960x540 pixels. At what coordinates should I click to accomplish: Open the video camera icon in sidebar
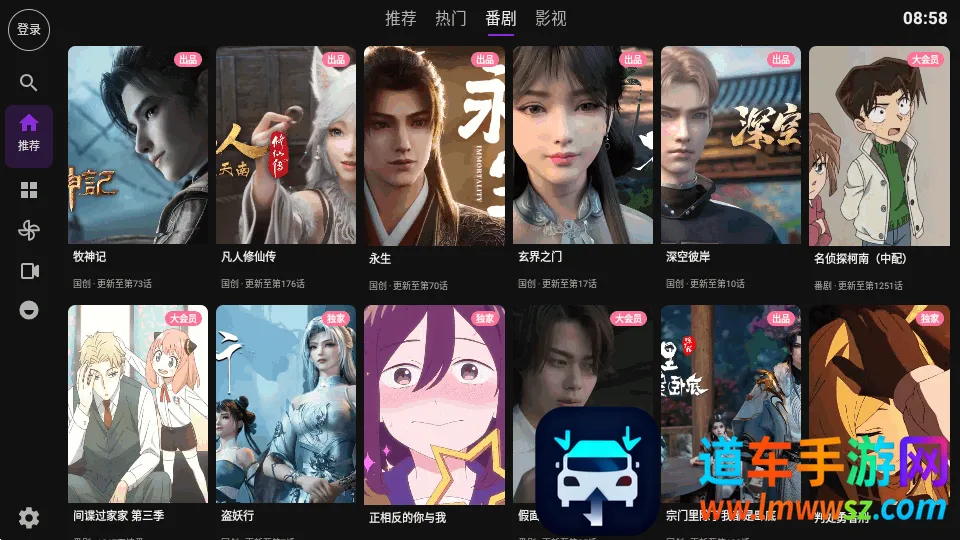[x=29, y=271]
